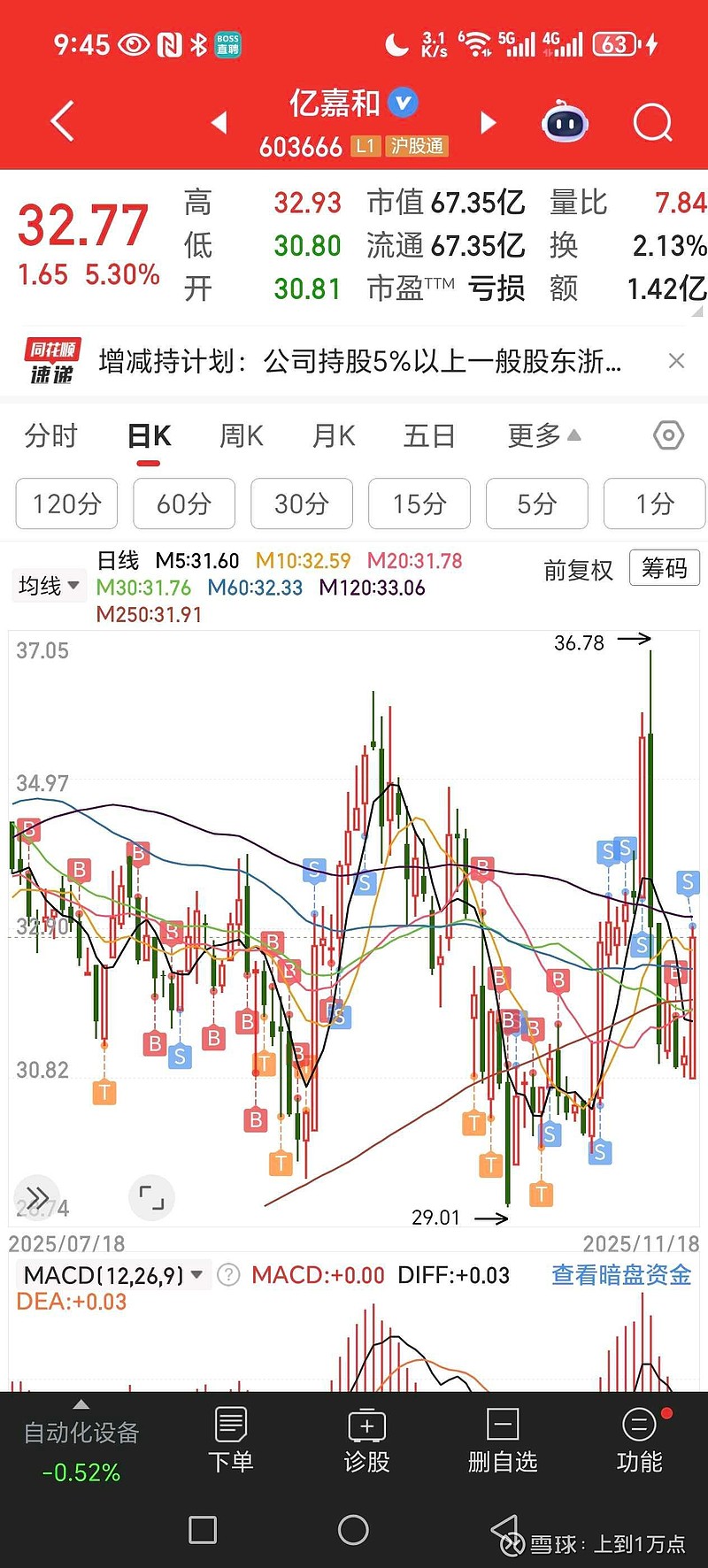Screen dimensions: 708x1568
Task: Dismiss the 增减持计划 notification banner
Action: [677, 361]
